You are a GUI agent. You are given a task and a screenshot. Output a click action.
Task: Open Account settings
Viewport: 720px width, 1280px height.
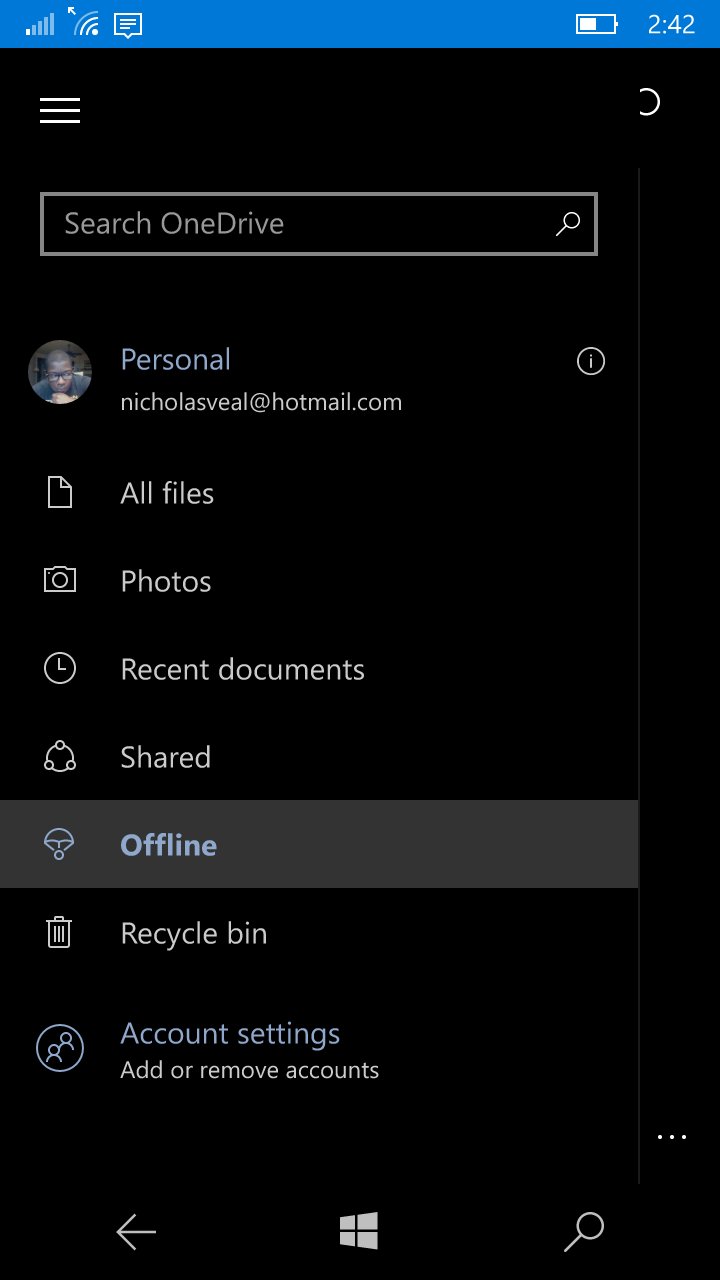pos(319,1049)
